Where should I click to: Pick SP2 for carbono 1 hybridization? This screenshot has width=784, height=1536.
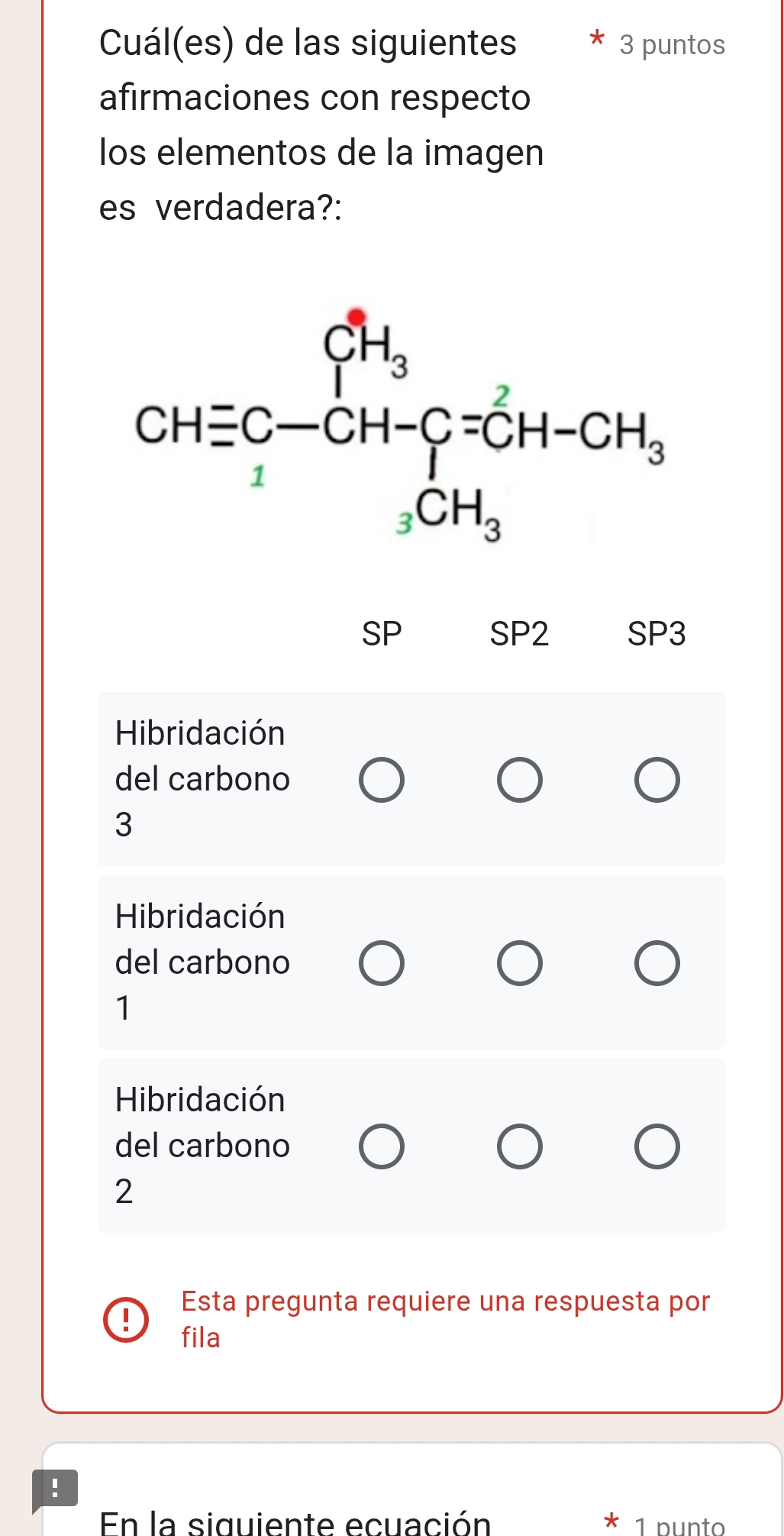tap(519, 963)
